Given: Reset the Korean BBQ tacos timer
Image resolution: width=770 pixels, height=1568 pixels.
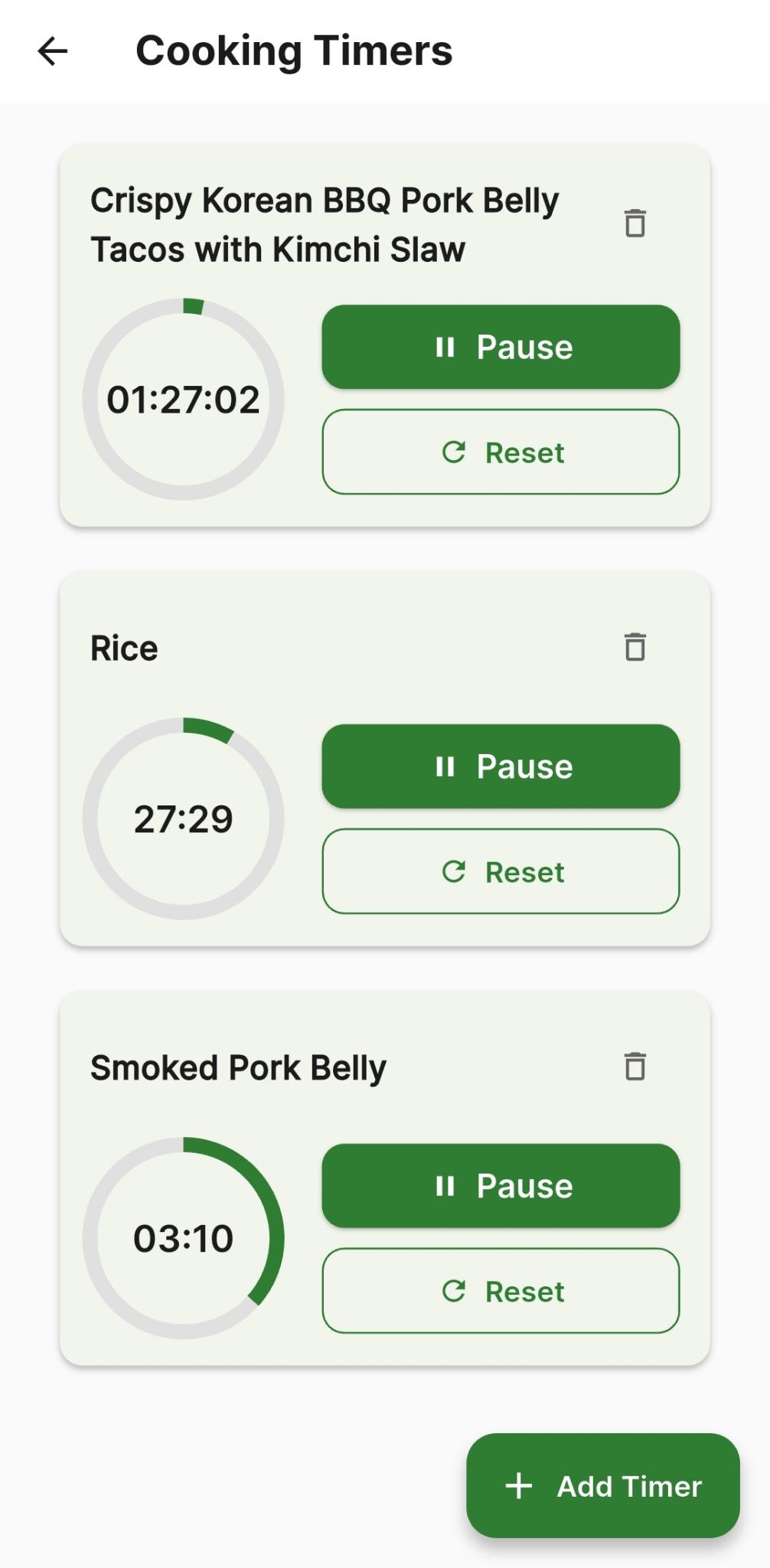Looking at the screenshot, I should [x=501, y=452].
